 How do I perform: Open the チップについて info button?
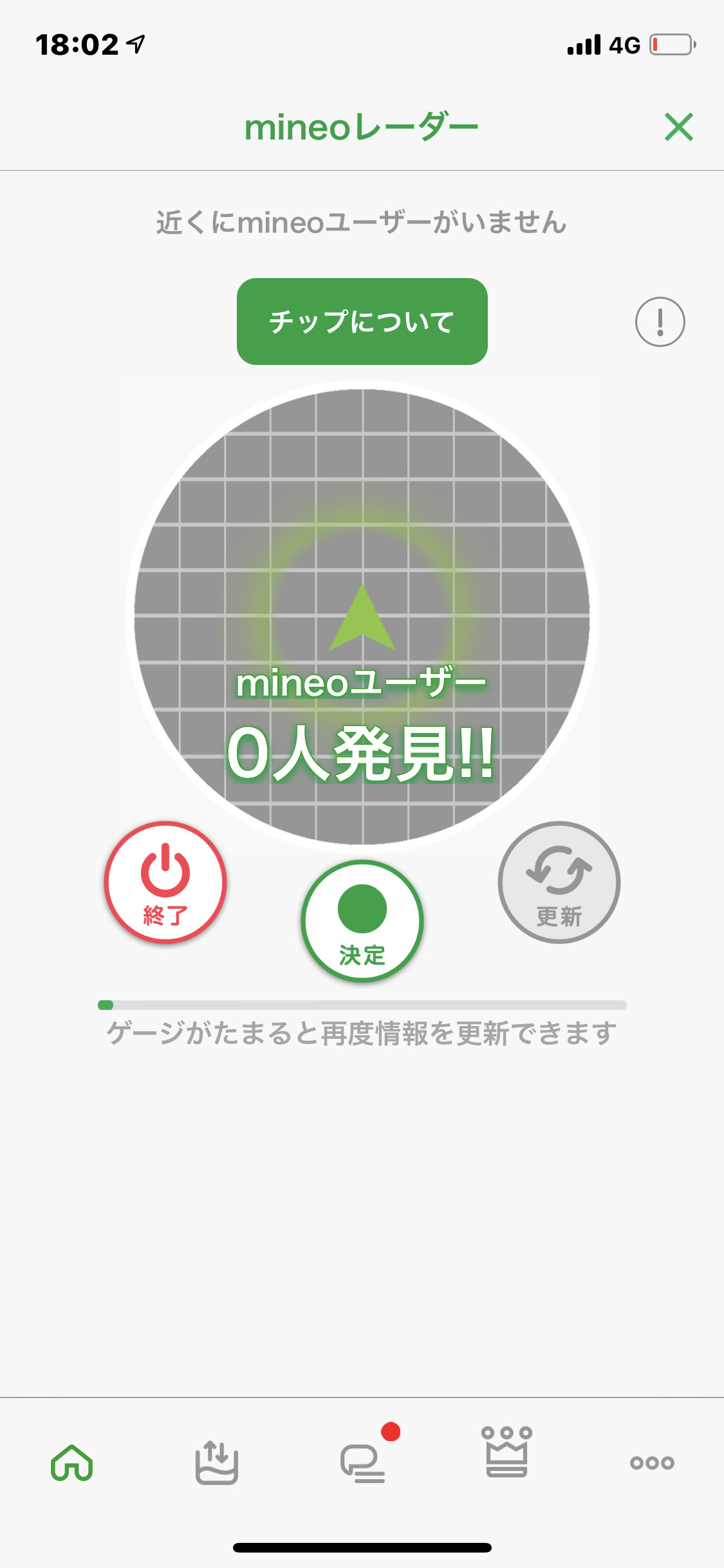click(x=362, y=321)
